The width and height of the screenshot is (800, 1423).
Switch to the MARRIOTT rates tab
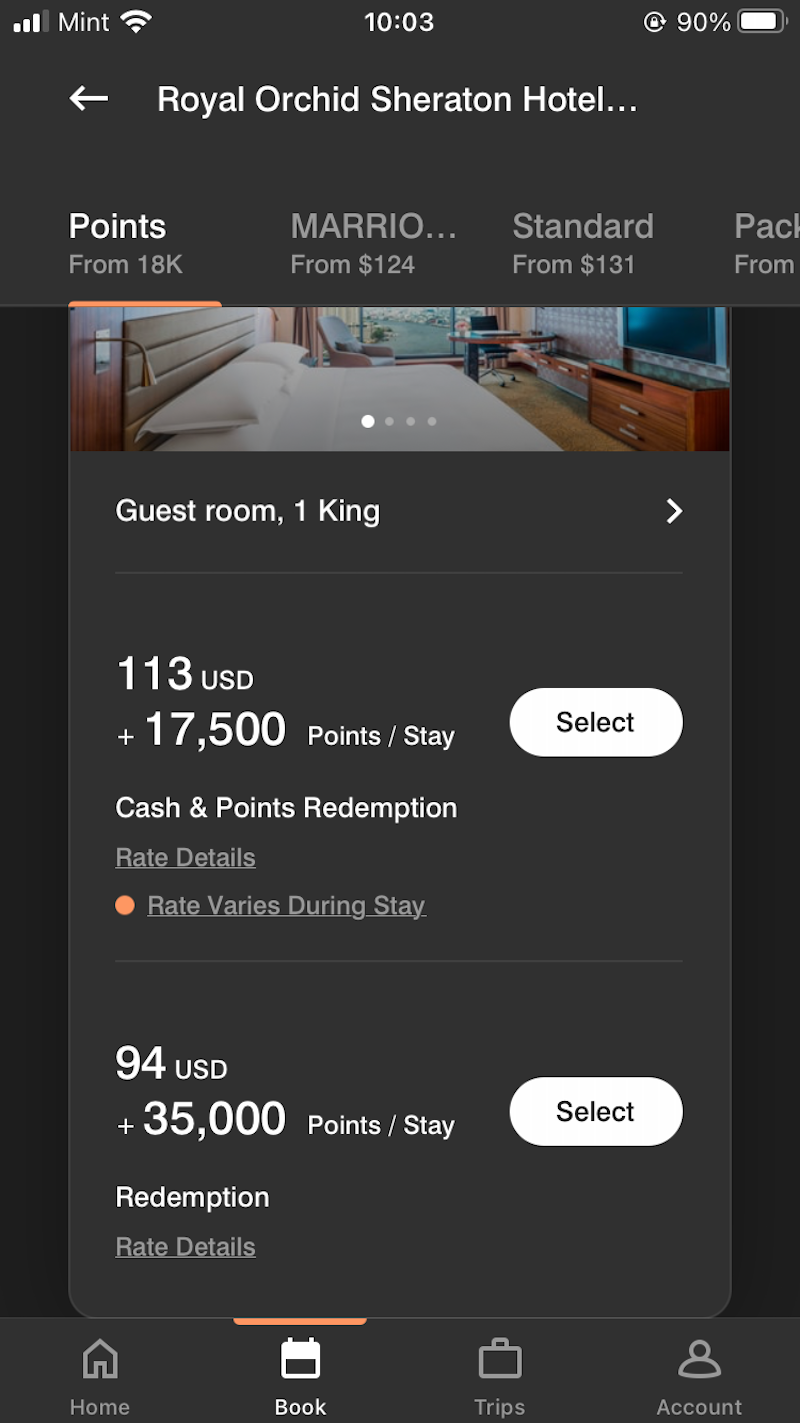coord(373,240)
